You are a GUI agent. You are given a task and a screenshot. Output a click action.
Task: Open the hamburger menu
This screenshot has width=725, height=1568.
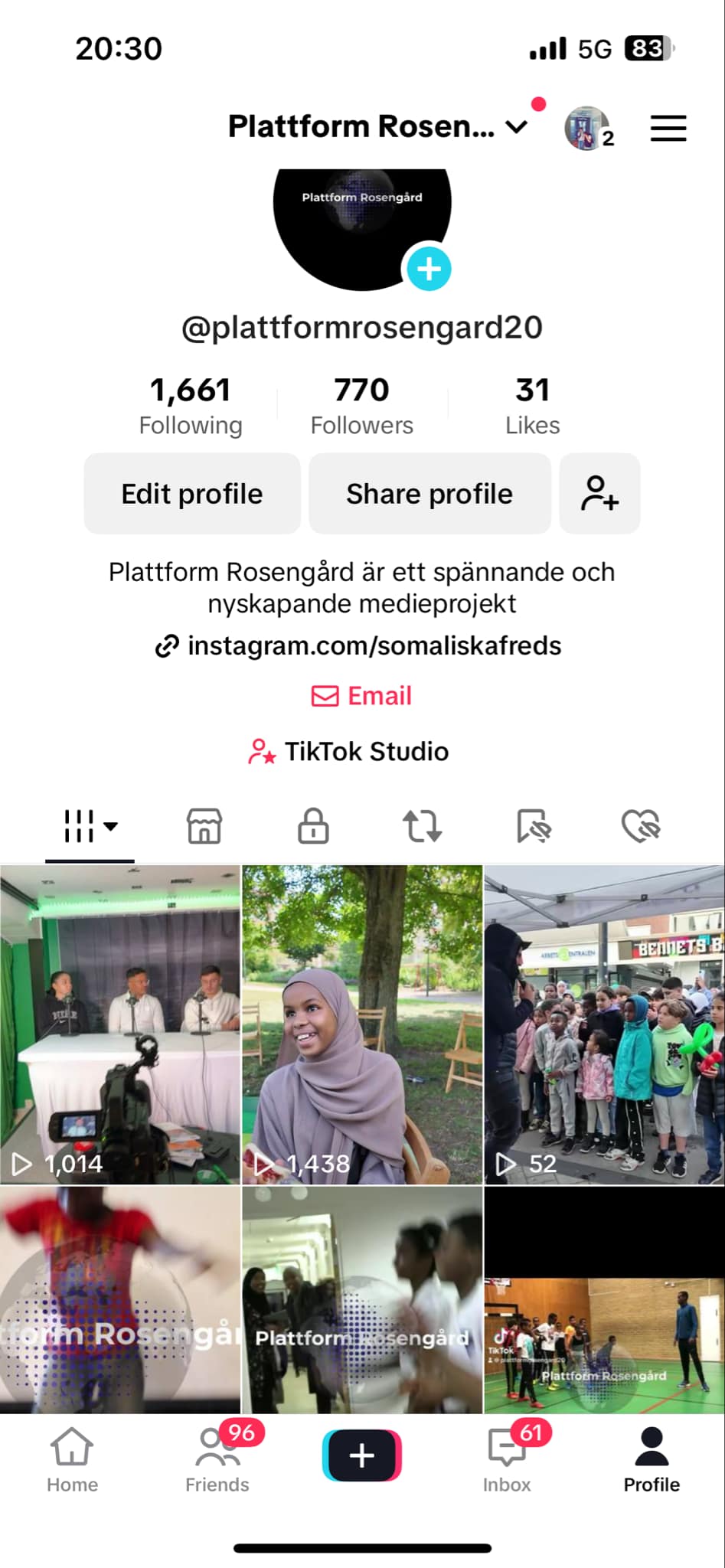[668, 128]
